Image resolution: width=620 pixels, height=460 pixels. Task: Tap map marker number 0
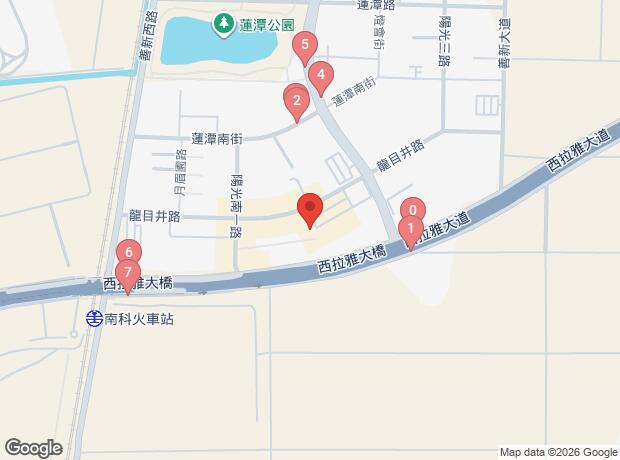(x=413, y=211)
